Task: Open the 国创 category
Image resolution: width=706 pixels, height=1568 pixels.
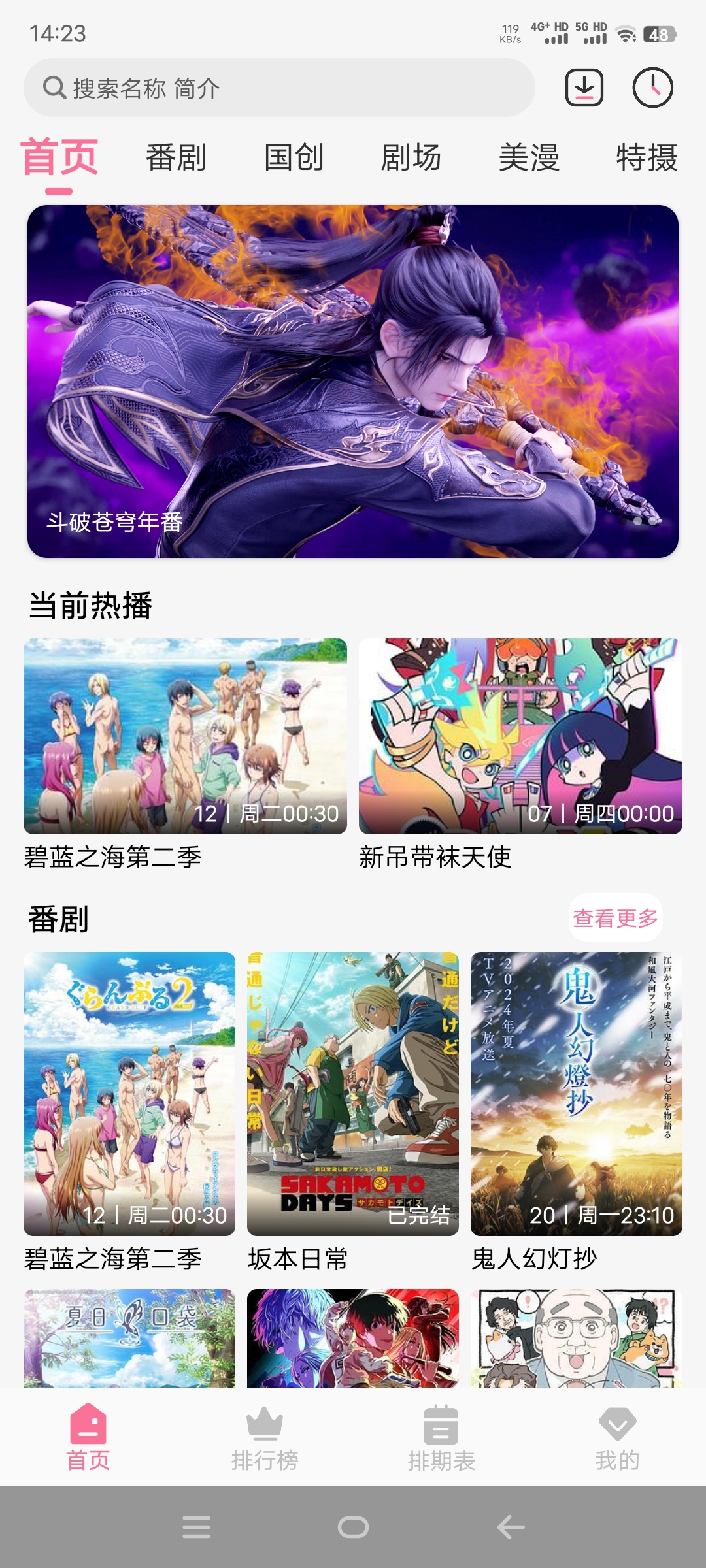Action: (294, 158)
